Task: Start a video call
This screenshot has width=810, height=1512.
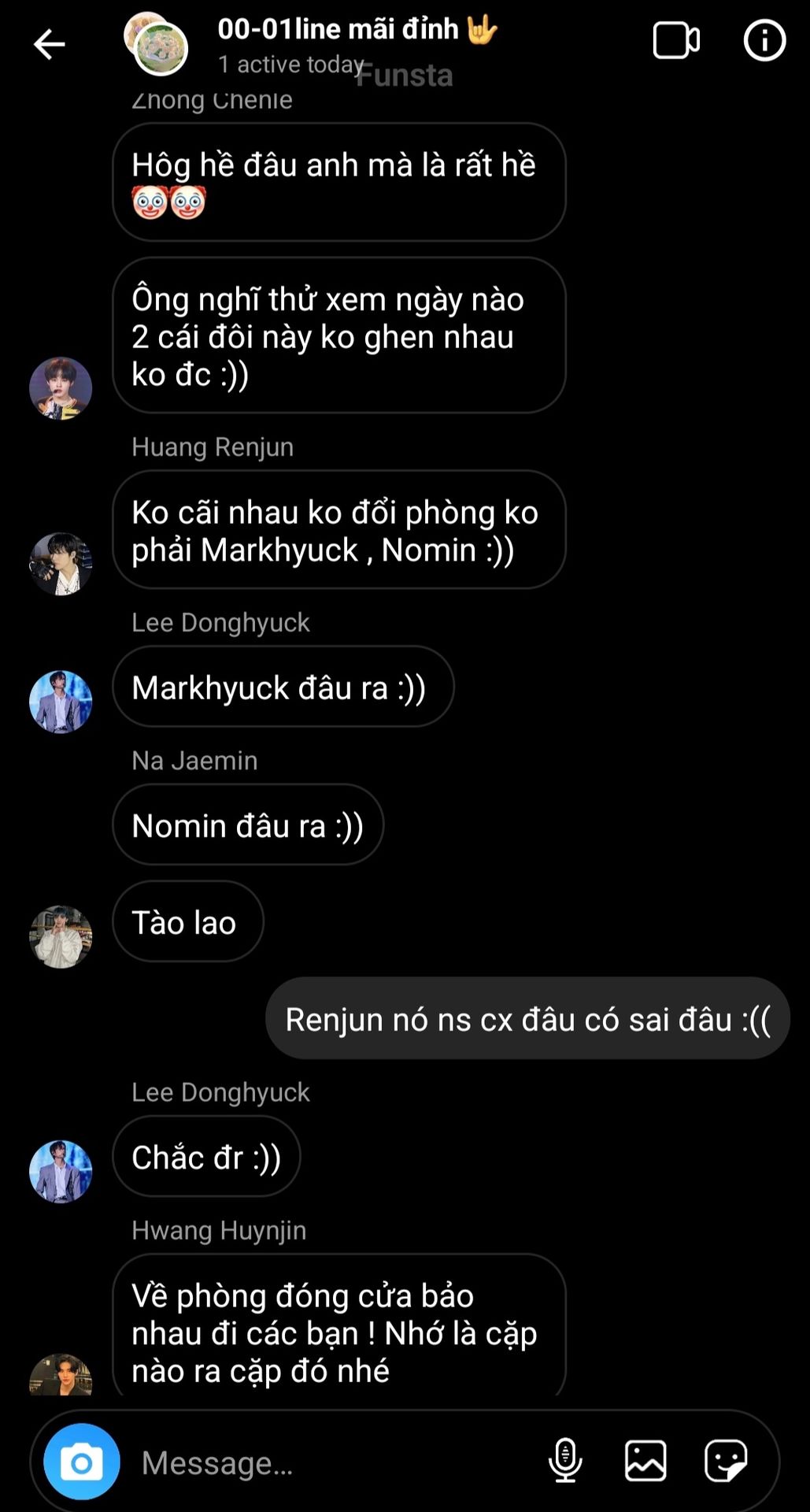Action: pyautogui.click(x=675, y=41)
